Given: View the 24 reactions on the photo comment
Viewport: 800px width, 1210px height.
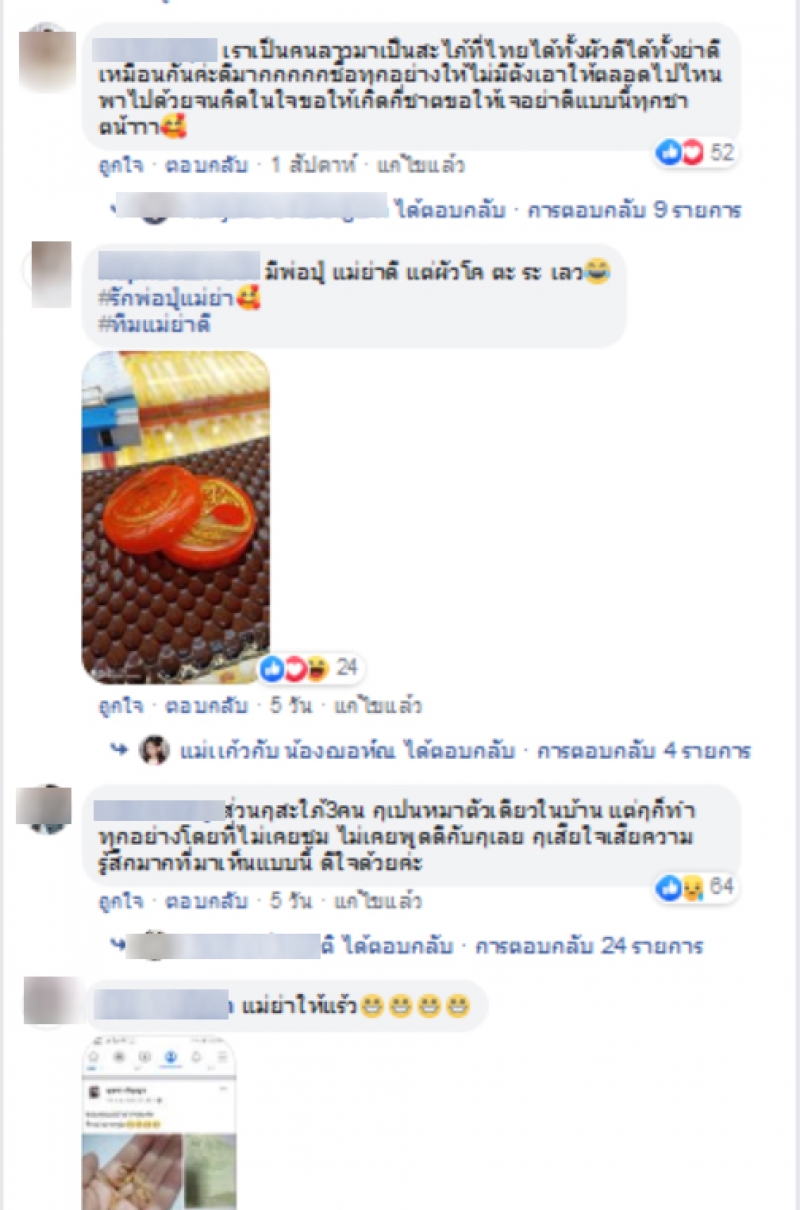Looking at the screenshot, I should (x=308, y=668).
